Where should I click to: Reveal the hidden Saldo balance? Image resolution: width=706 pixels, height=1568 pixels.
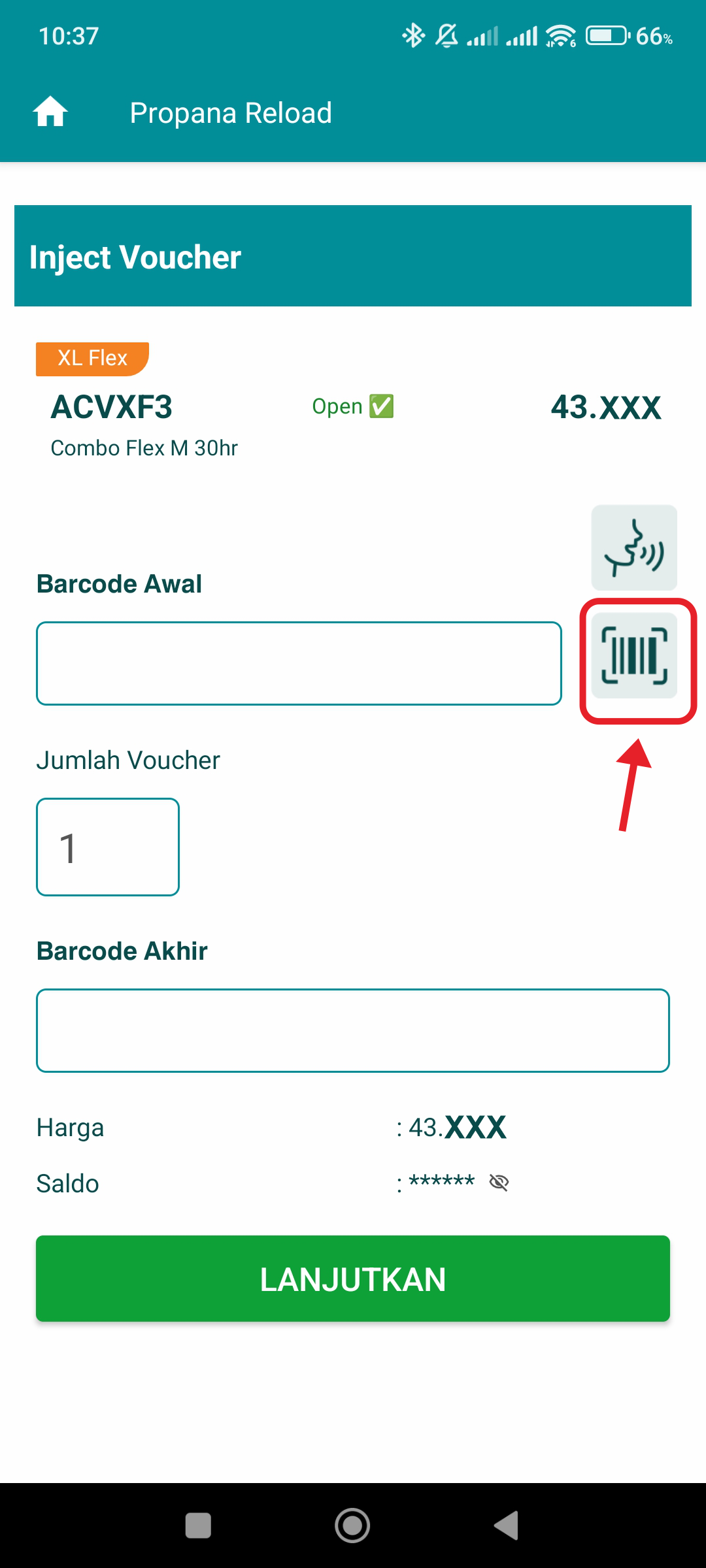pos(499,1182)
